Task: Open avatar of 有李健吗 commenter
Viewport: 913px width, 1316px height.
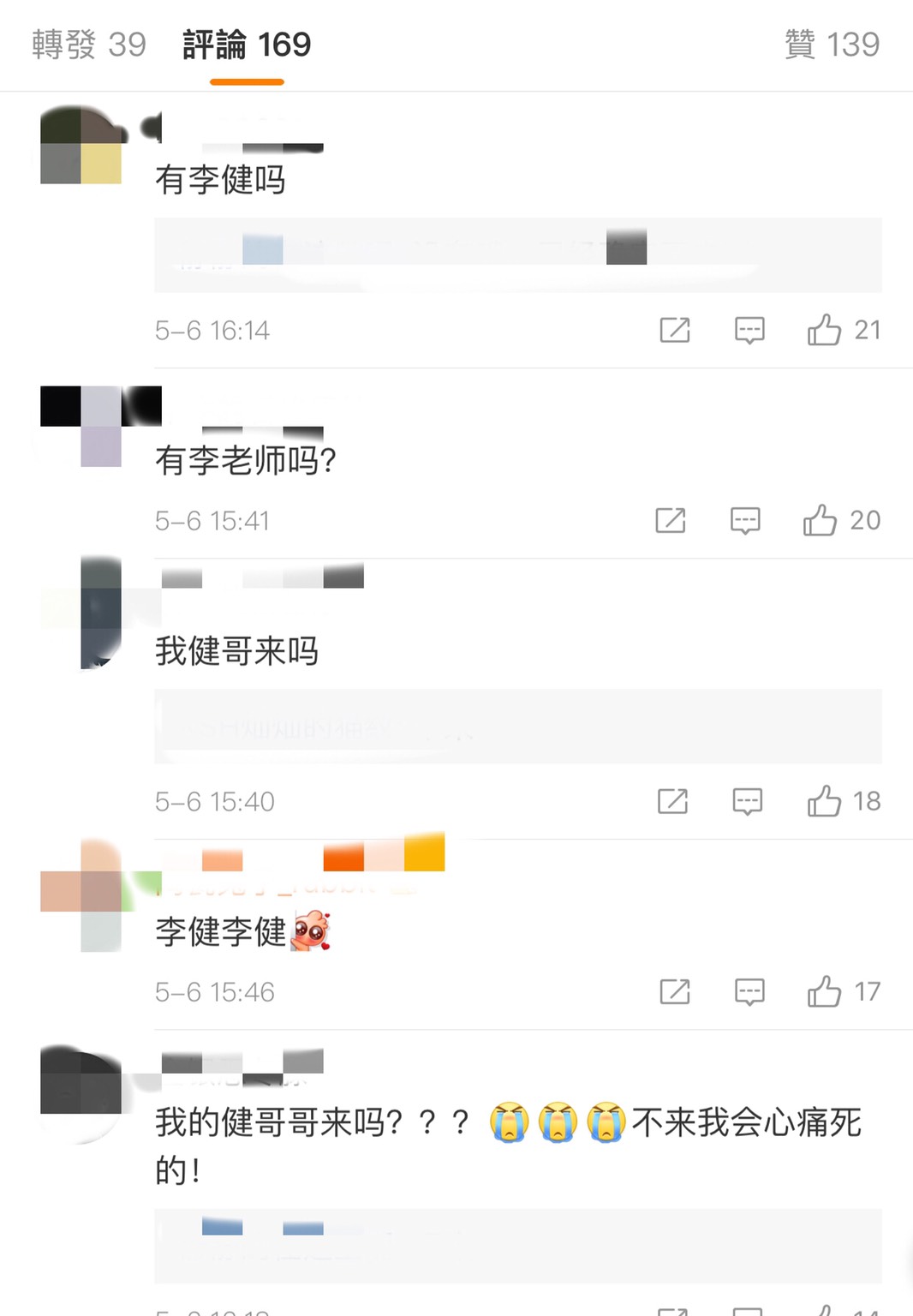Action: point(81,145)
